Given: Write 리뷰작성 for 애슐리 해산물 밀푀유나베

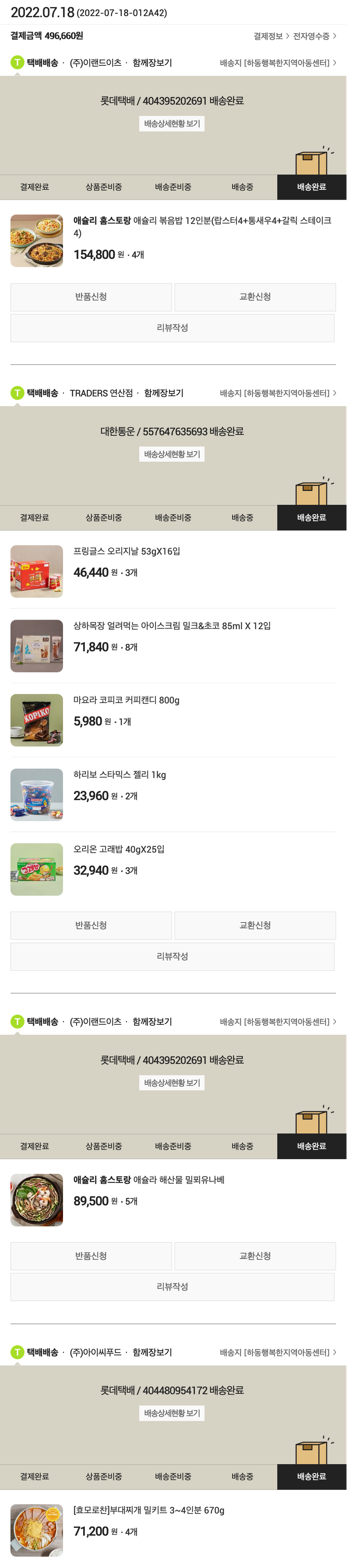Looking at the screenshot, I should pyautogui.click(x=172, y=1287).
